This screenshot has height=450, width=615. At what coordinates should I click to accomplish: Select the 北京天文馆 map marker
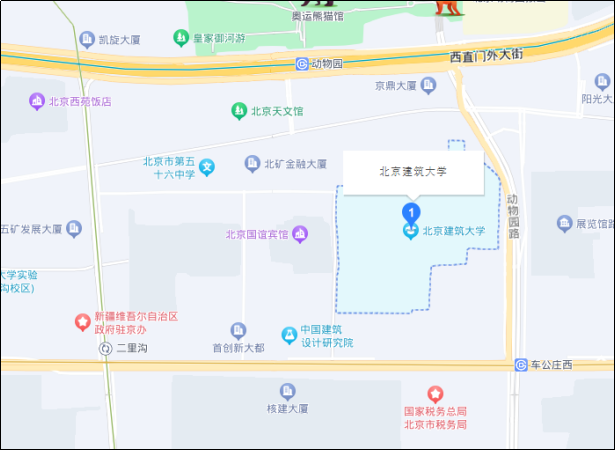pos(239,111)
